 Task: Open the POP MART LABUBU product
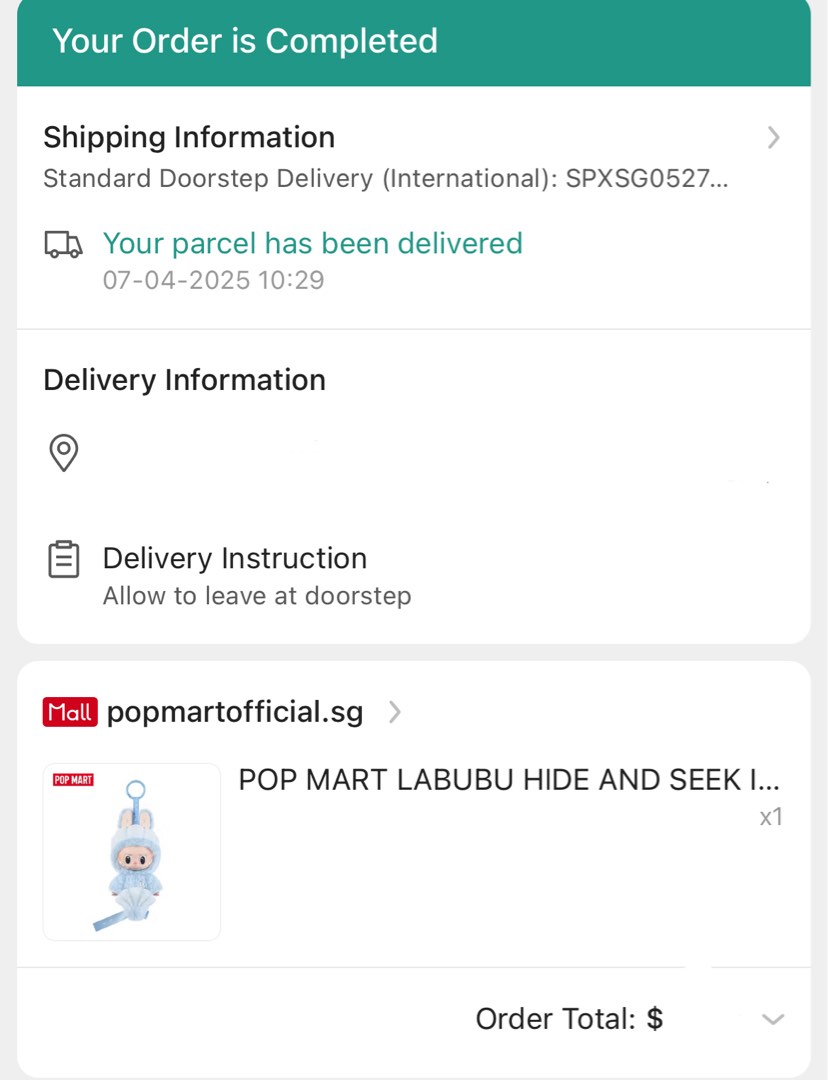[508, 780]
